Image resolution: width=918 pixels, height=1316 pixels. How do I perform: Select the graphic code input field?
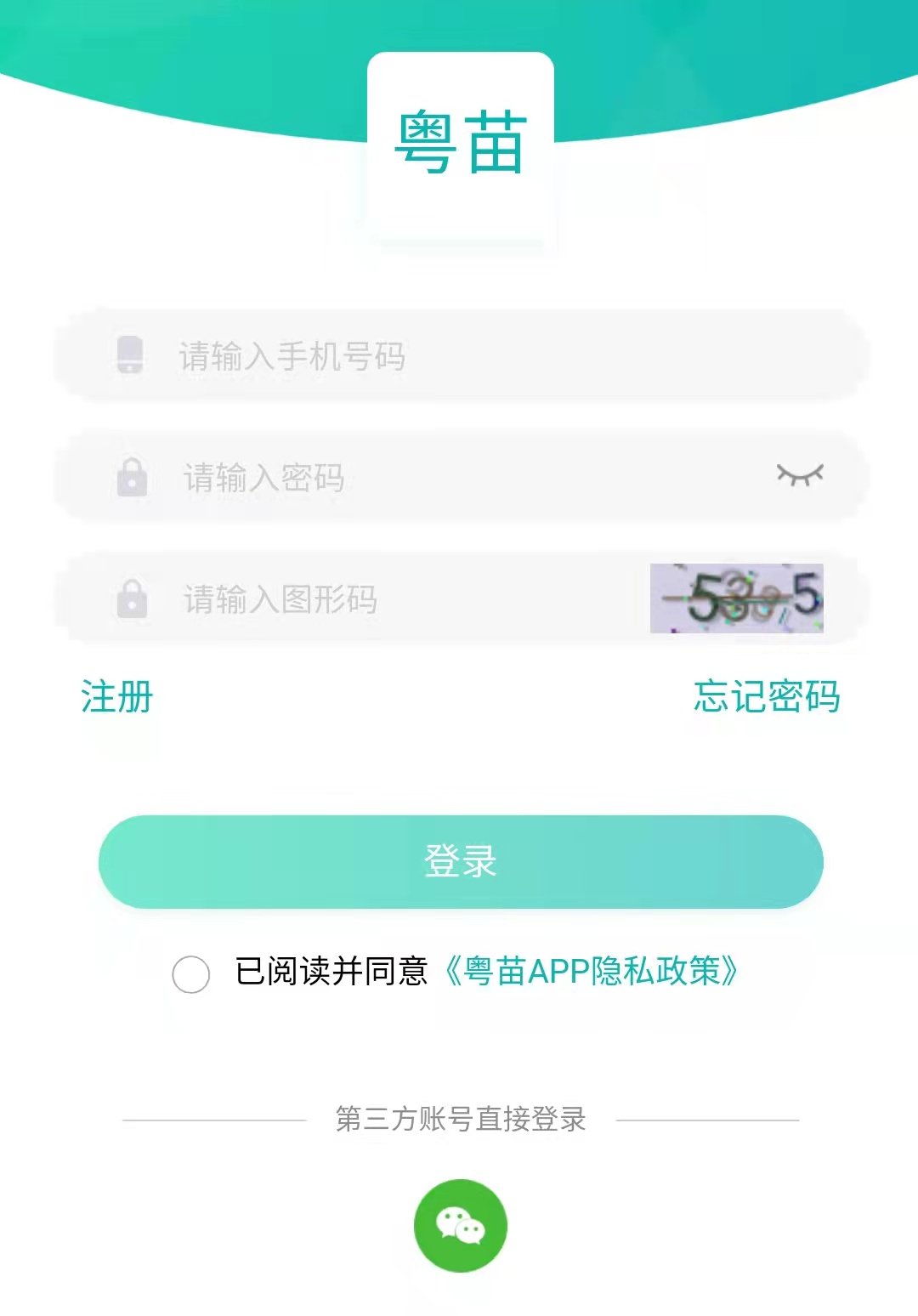[x=399, y=599]
